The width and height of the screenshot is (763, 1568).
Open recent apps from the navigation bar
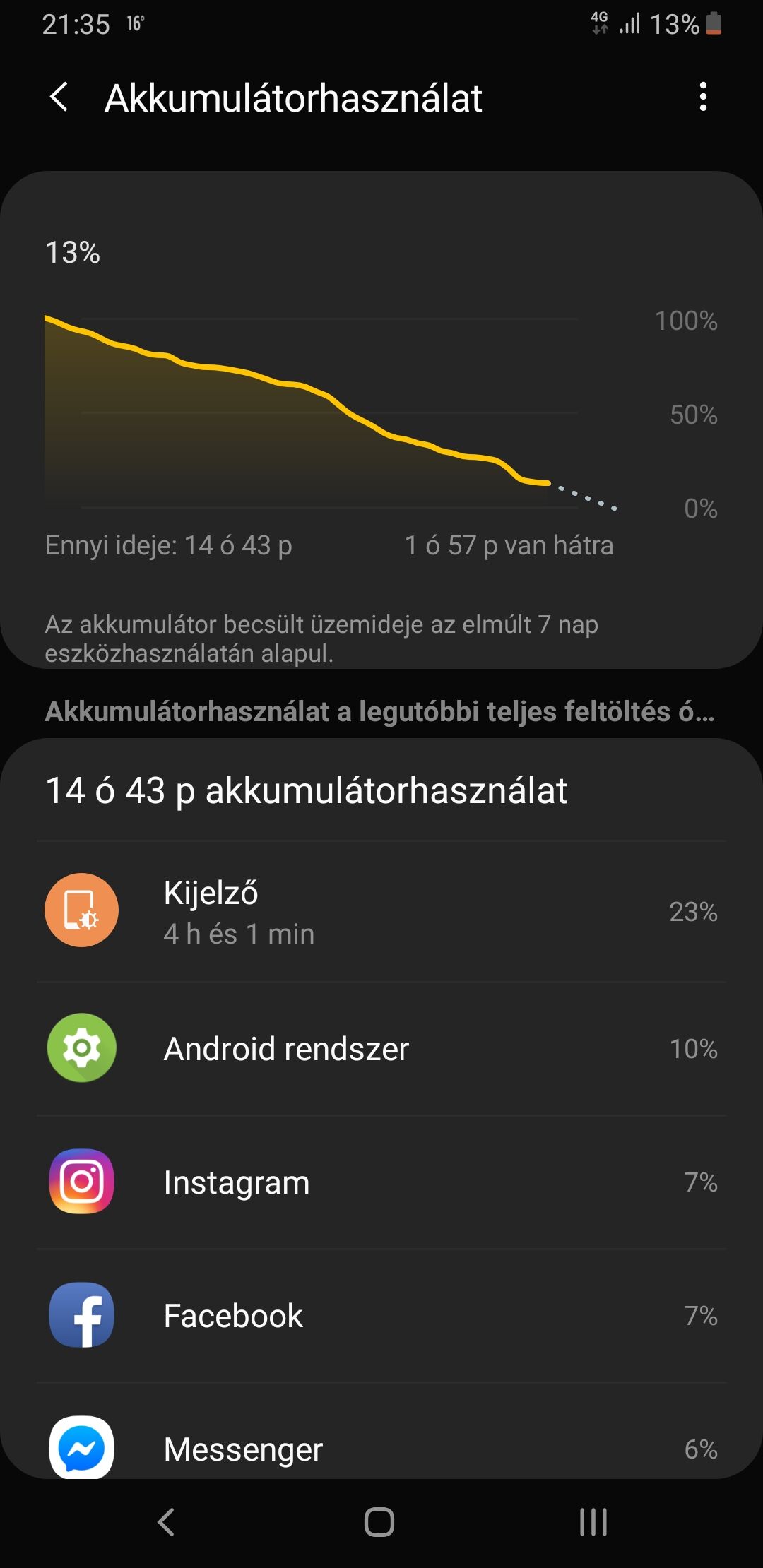click(593, 1522)
